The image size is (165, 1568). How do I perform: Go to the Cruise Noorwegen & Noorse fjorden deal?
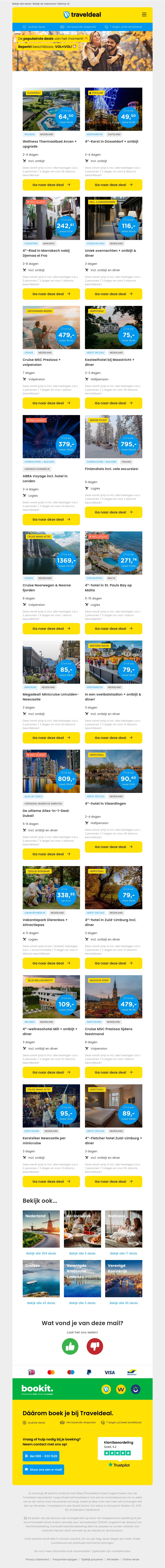(51, 629)
